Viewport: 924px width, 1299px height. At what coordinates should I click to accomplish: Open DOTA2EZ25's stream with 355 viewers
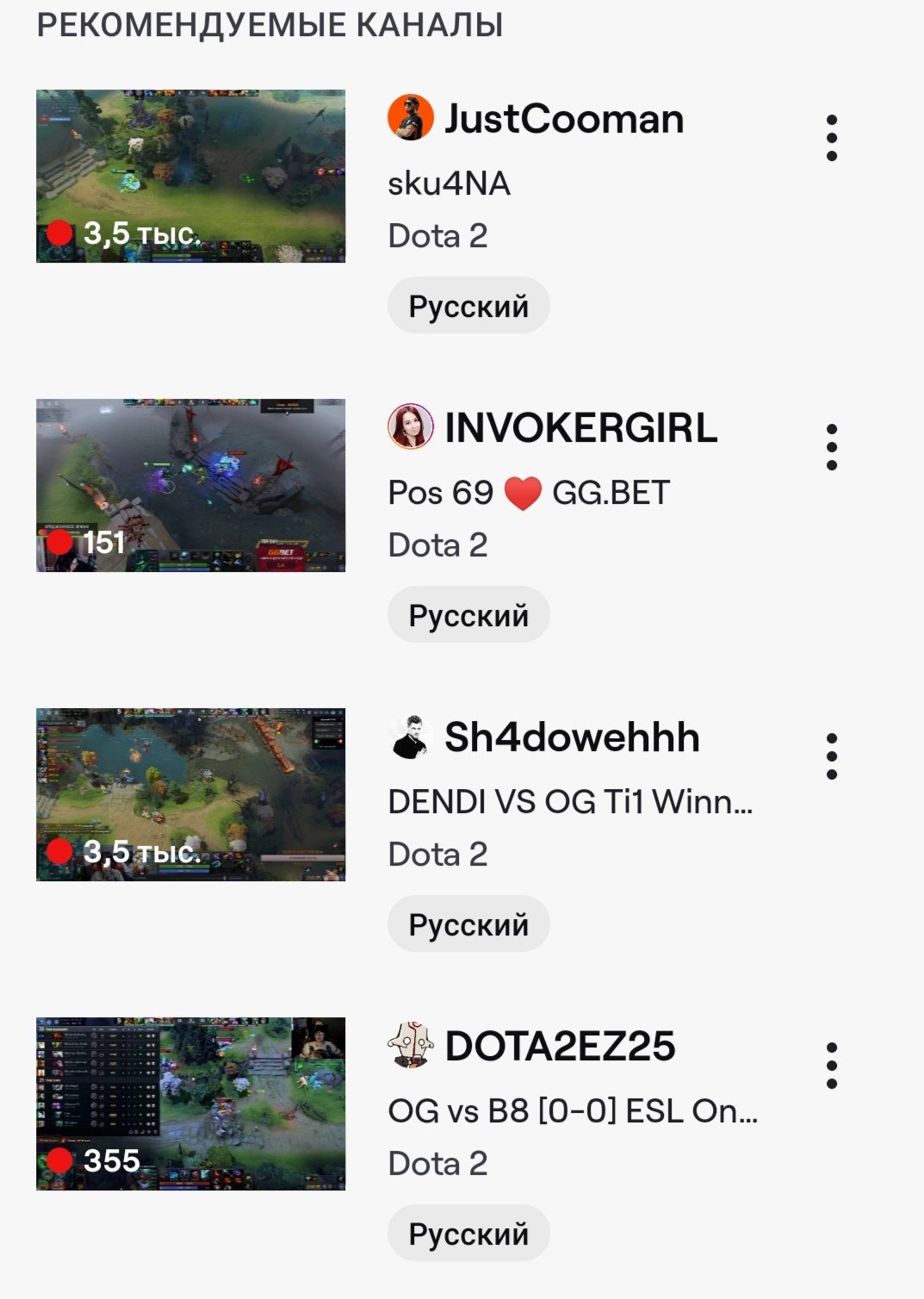click(190, 1103)
